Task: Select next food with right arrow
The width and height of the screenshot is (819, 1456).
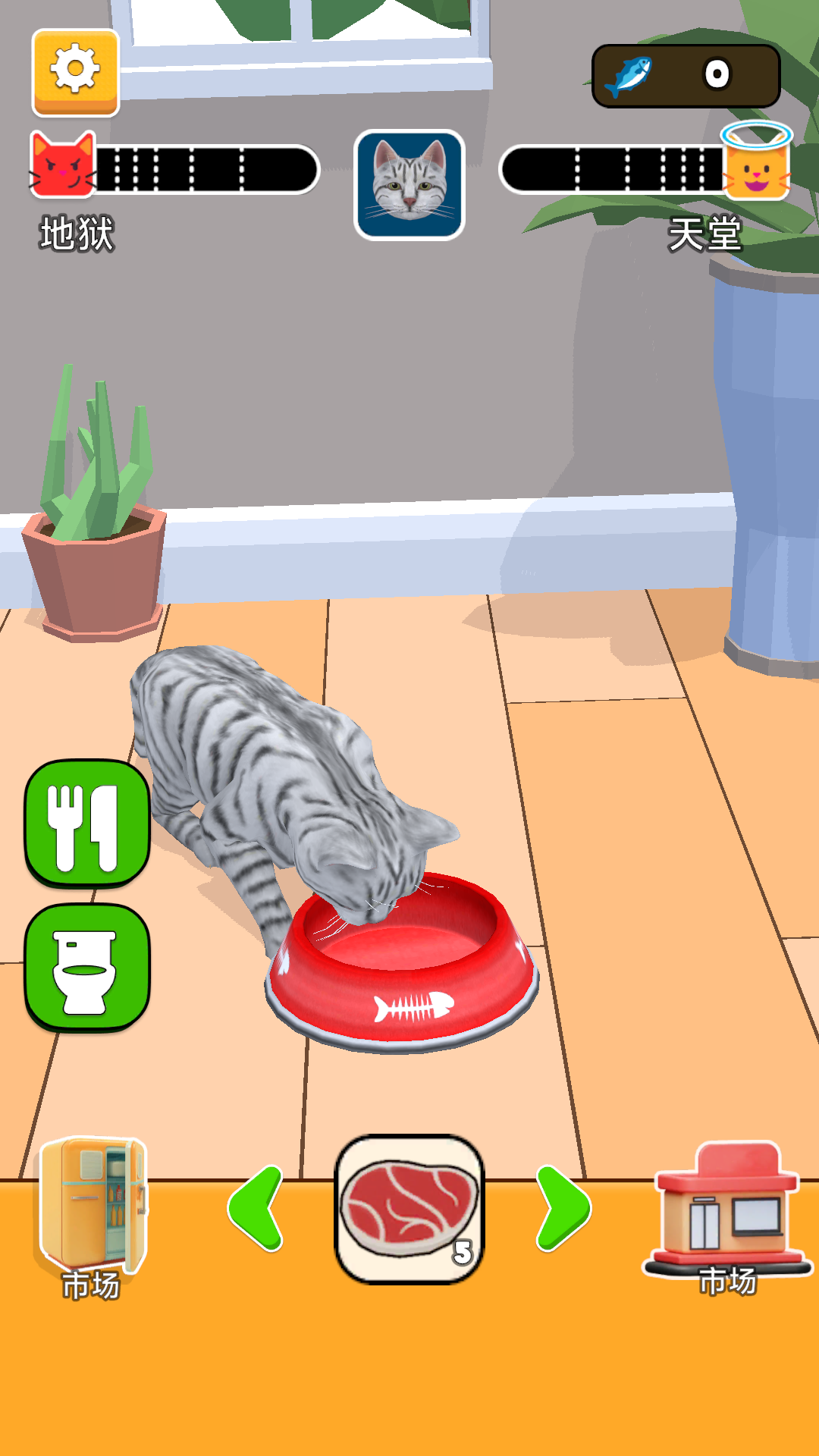Action: click(x=562, y=1208)
